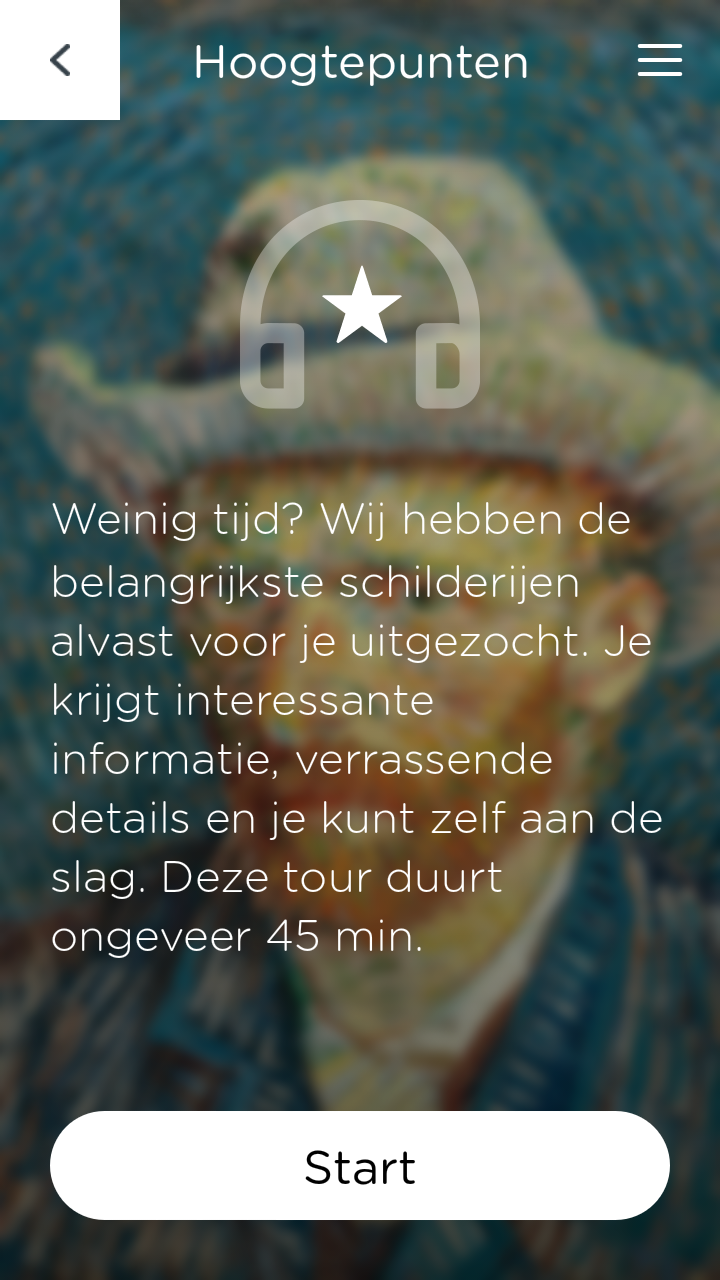720x1280 pixels.
Task: Go back using the arrow button
Action: 60,60
